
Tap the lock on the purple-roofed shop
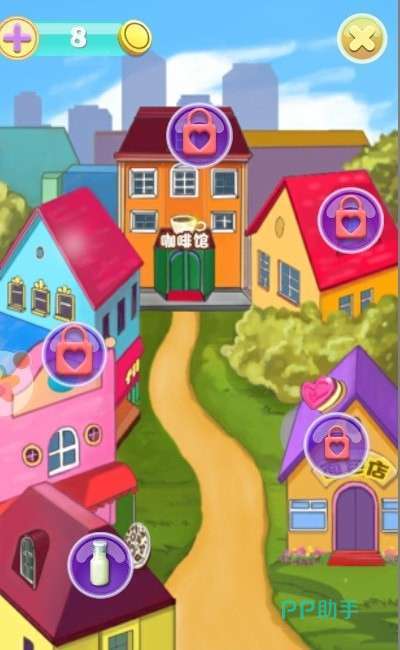[336, 445]
